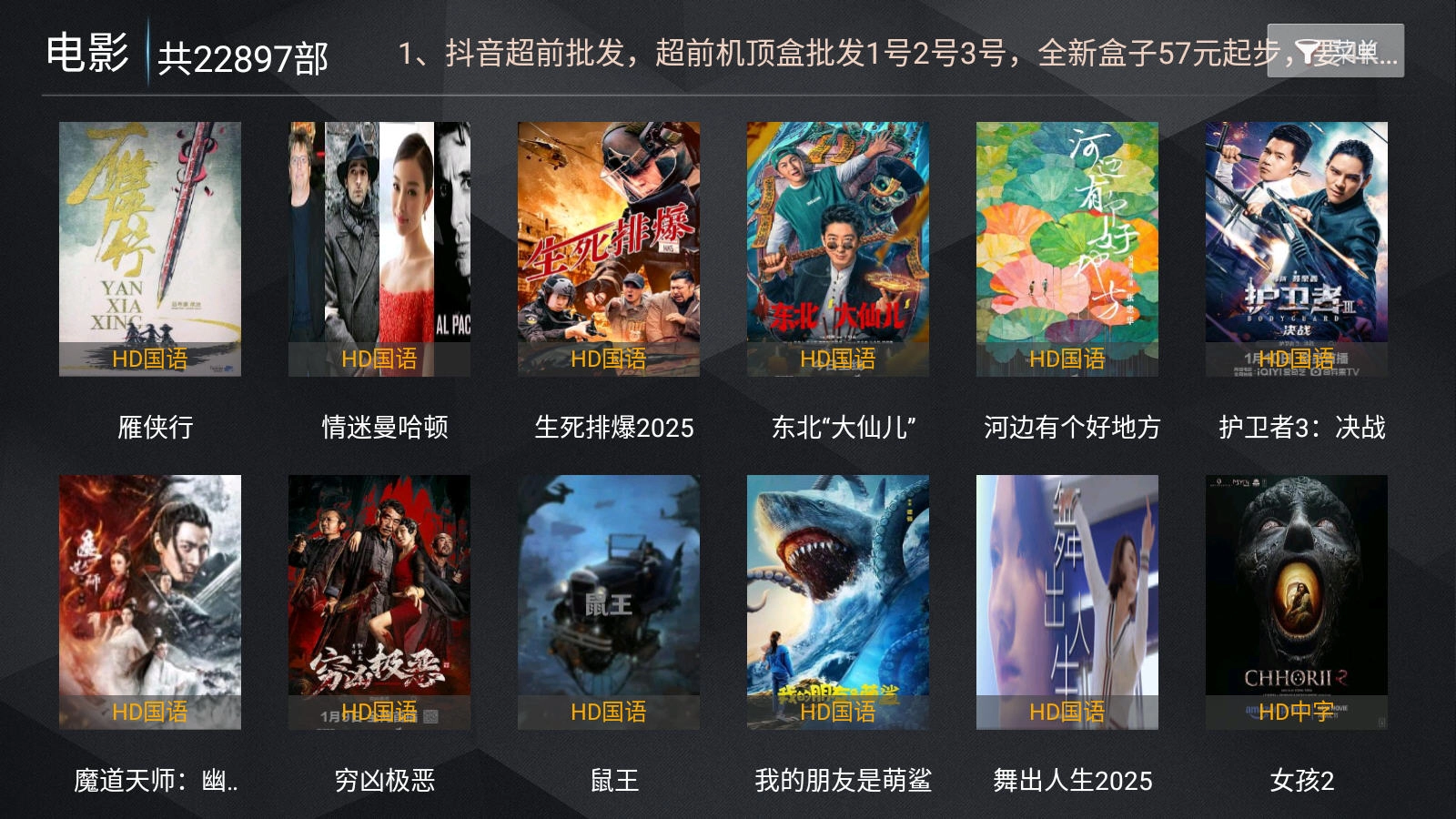This screenshot has width=1456, height=819.
Task: Open the movie 东北"大仙儿"
Action: pos(838,248)
